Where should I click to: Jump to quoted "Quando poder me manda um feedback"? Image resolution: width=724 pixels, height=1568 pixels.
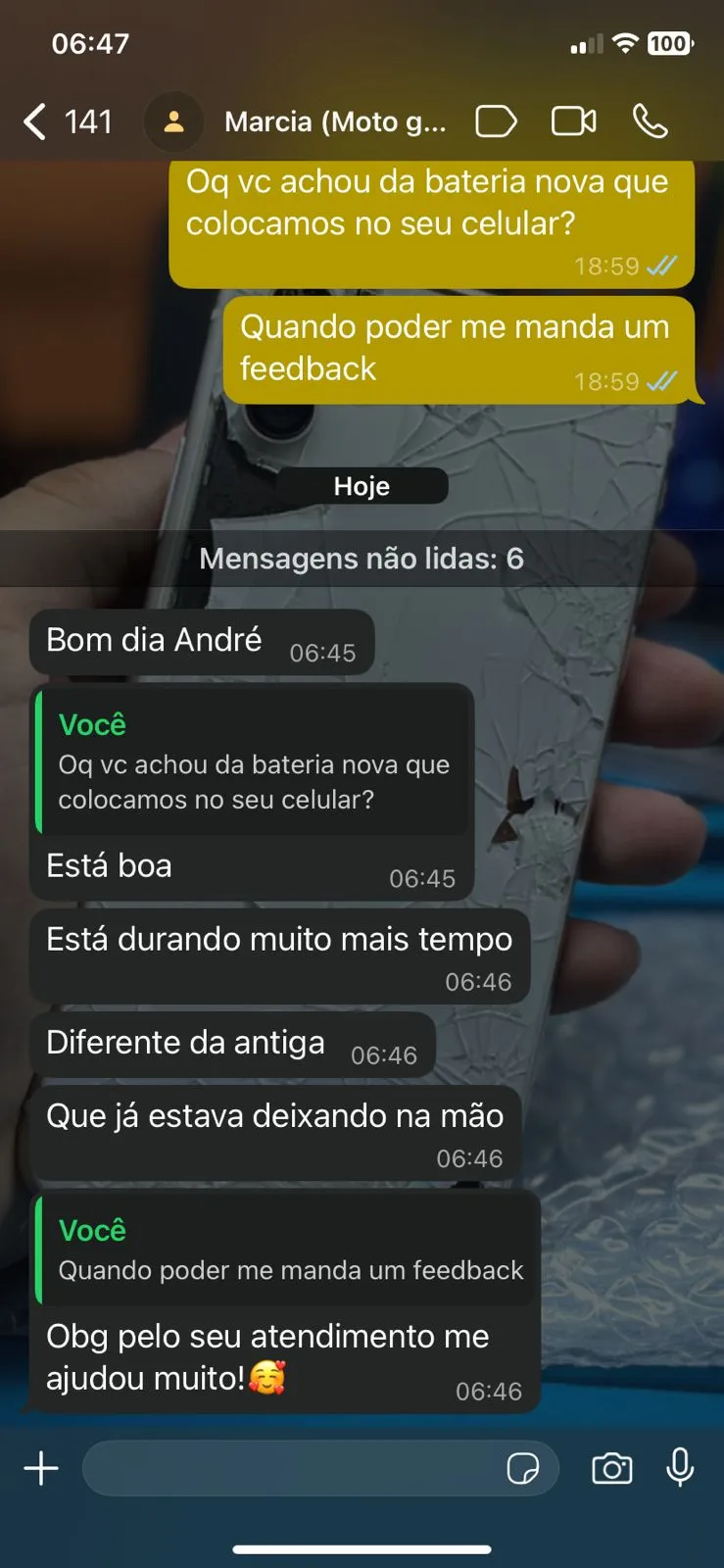(x=288, y=1250)
